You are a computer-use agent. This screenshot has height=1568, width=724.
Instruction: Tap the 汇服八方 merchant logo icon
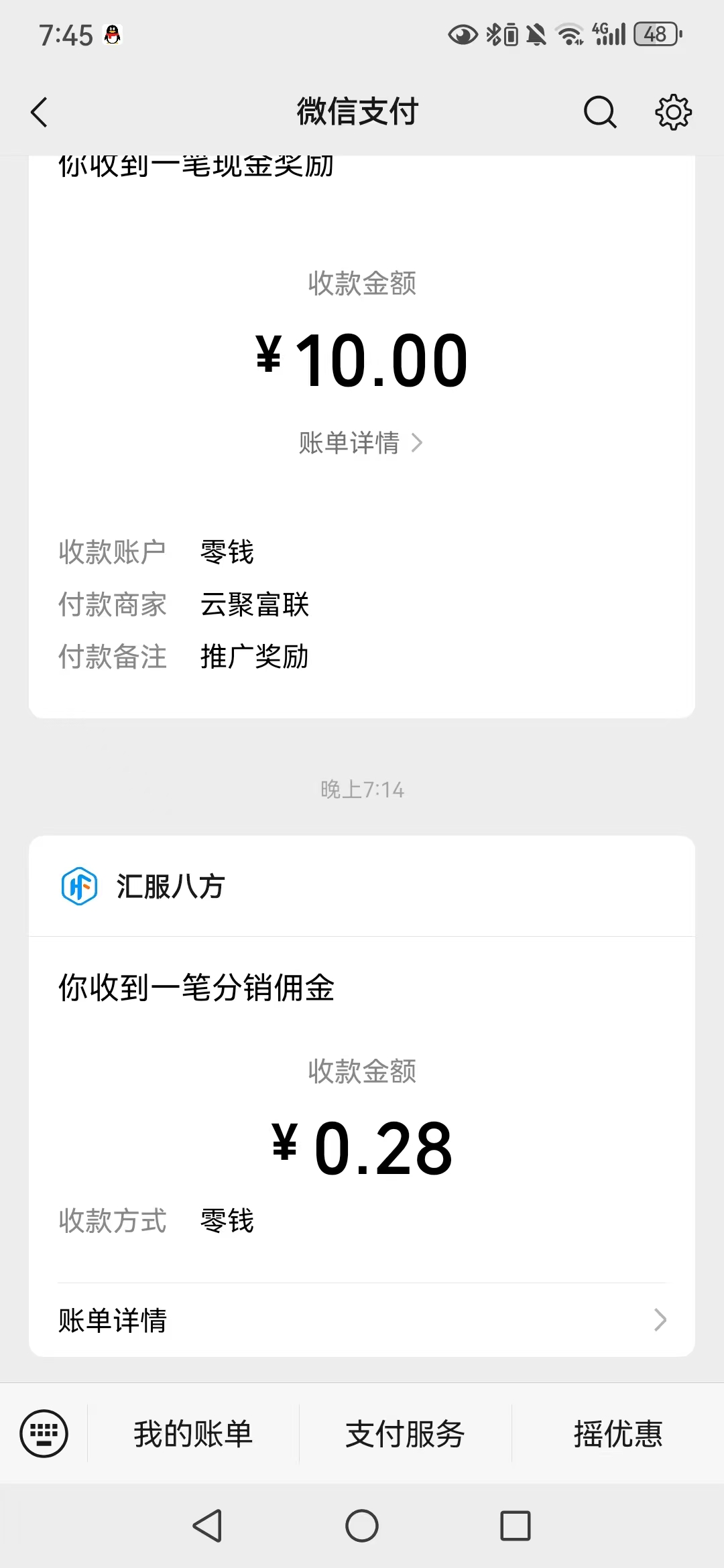pyautogui.click(x=78, y=887)
